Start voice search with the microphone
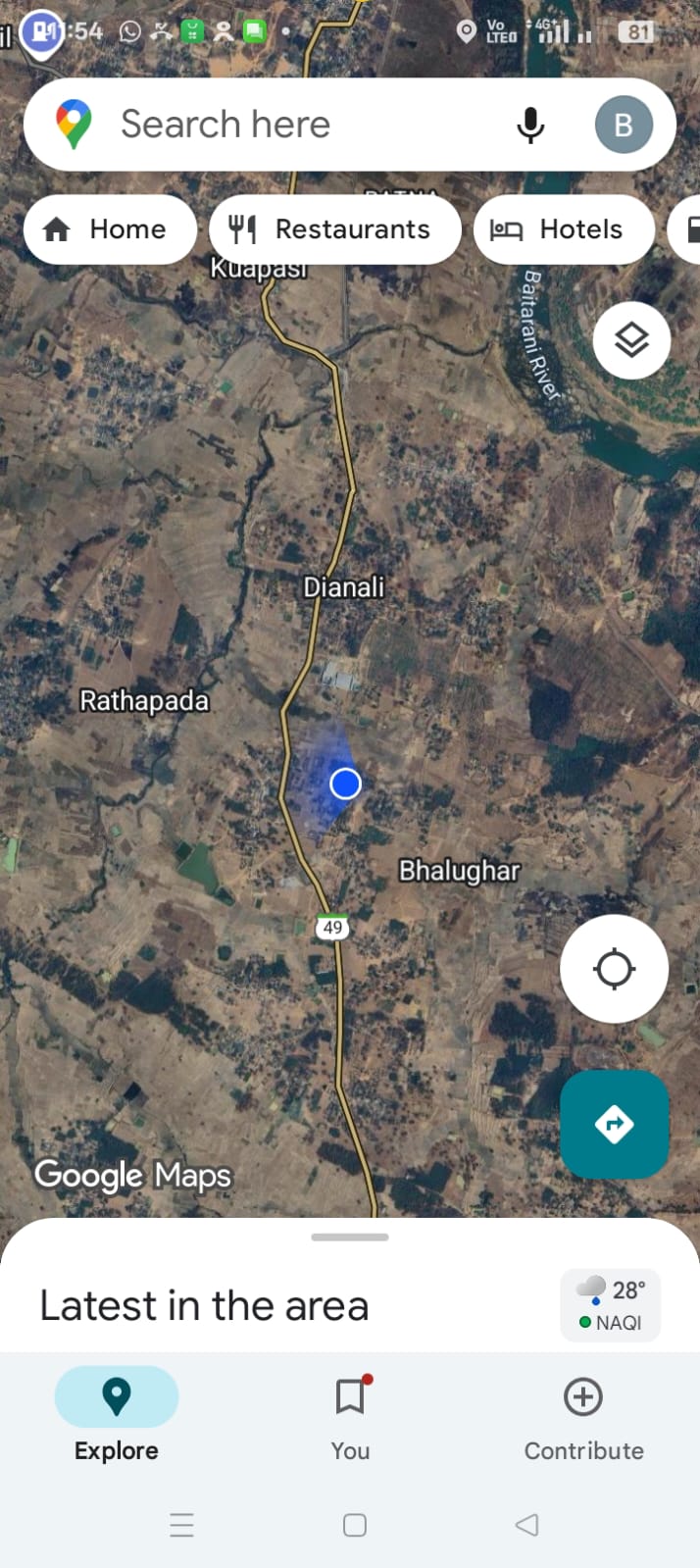Image resolution: width=700 pixels, height=1568 pixels. coord(530,125)
